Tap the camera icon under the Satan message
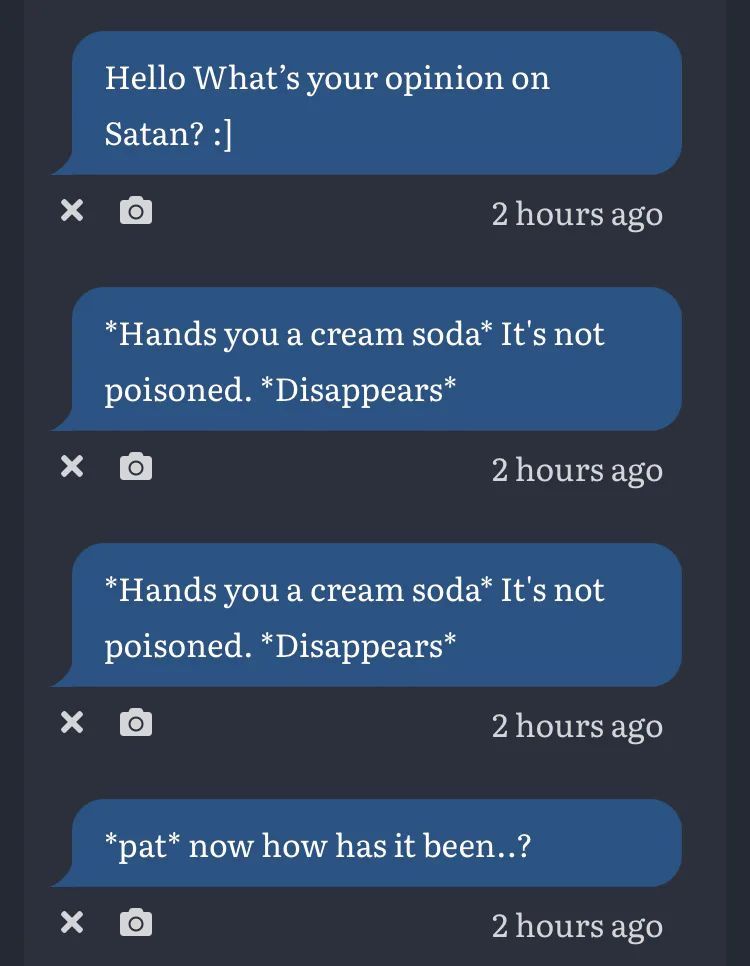Screen dimensions: 750x966 click(x=136, y=211)
